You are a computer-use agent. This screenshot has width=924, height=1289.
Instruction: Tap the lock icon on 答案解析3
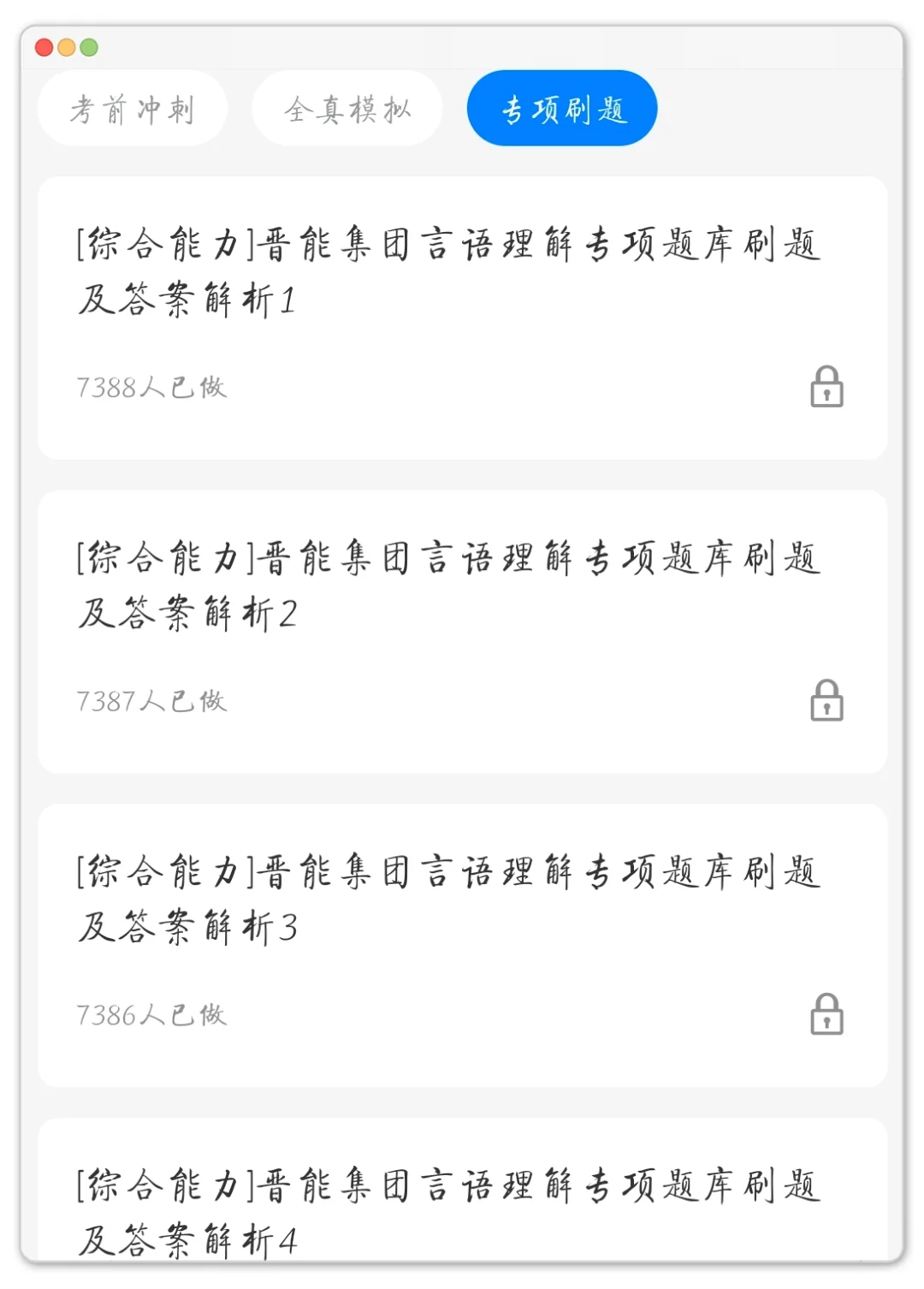[826, 1014]
